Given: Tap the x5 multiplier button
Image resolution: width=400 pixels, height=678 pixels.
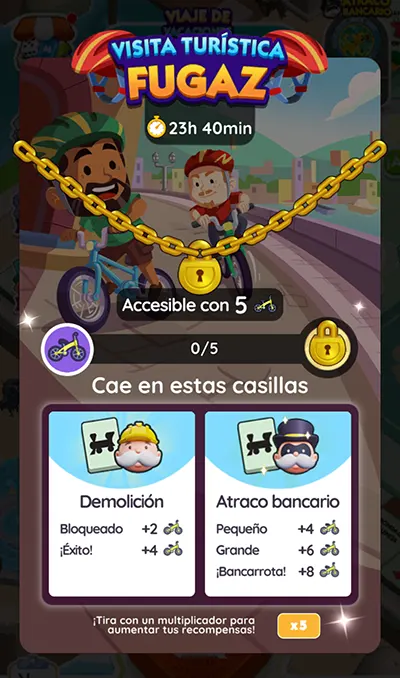Looking at the screenshot, I should (298, 625).
